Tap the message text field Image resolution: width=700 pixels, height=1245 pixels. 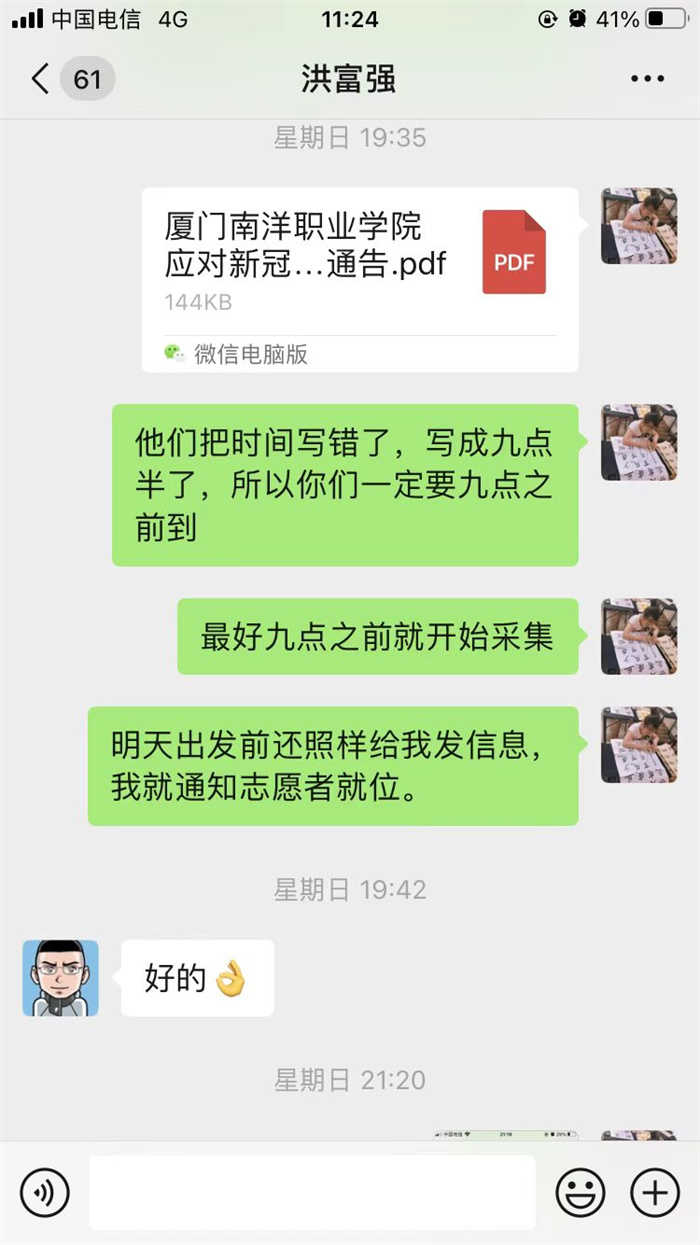[x=312, y=1192]
